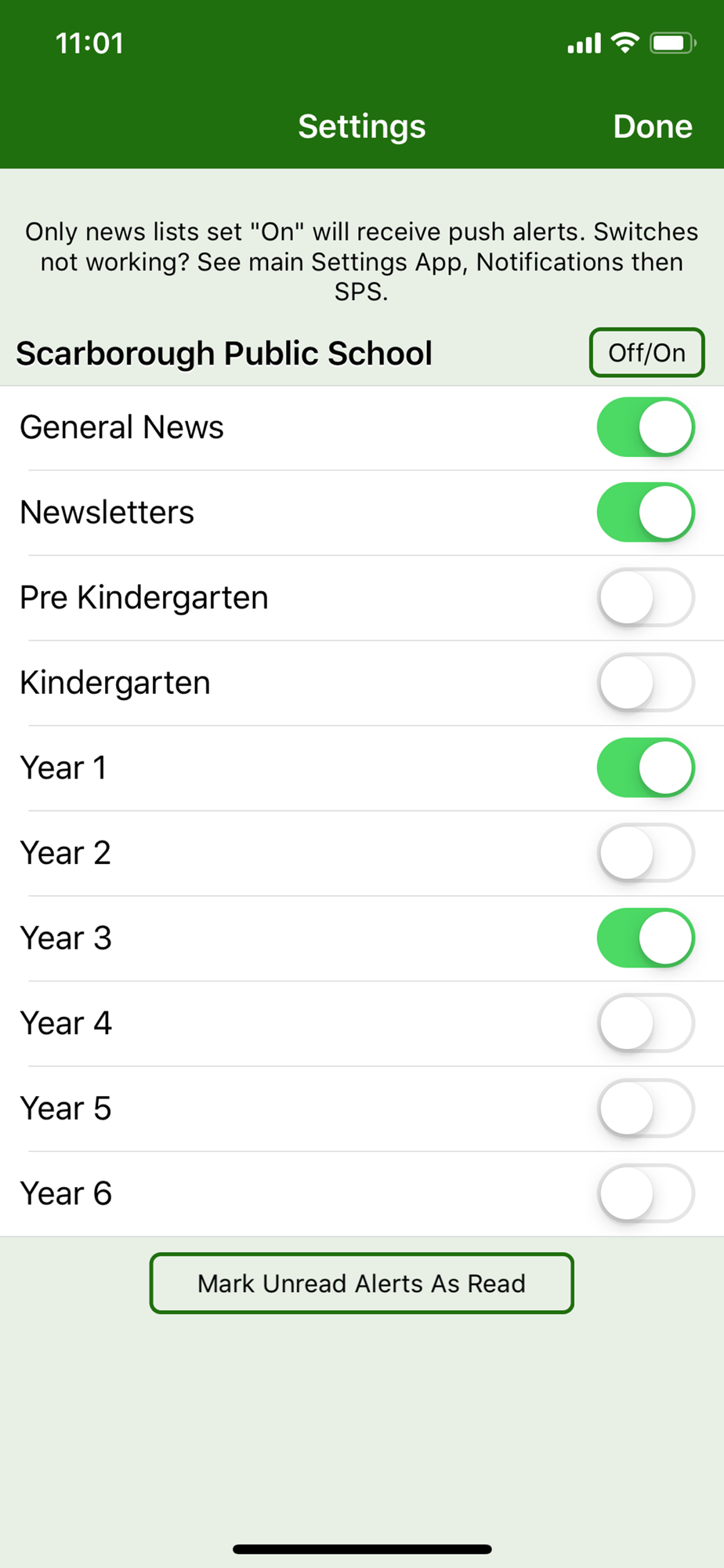The image size is (724, 1568).
Task: Disable General News alerts
Action: 646,427
